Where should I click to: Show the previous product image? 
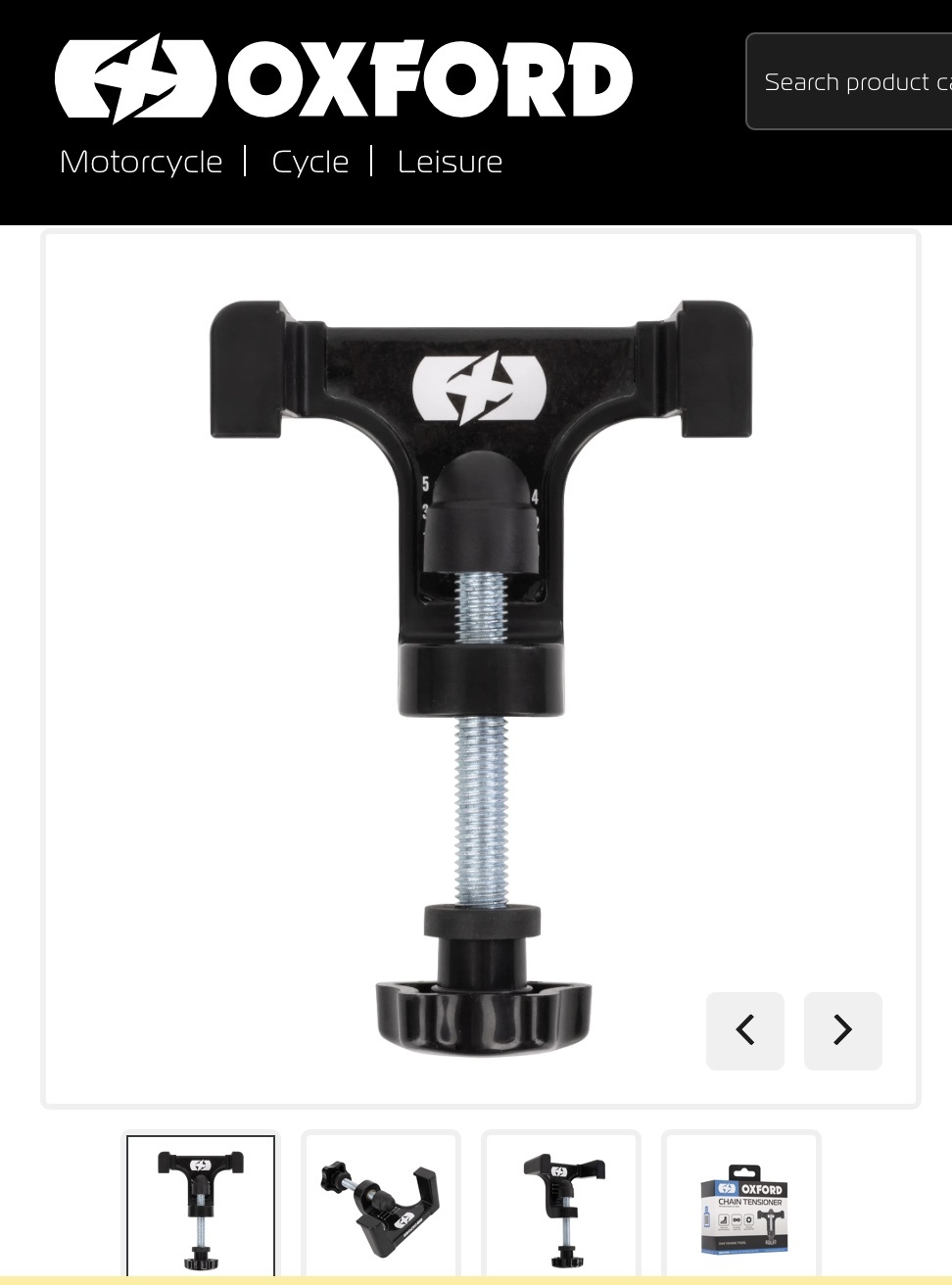tap(744, 1030)
